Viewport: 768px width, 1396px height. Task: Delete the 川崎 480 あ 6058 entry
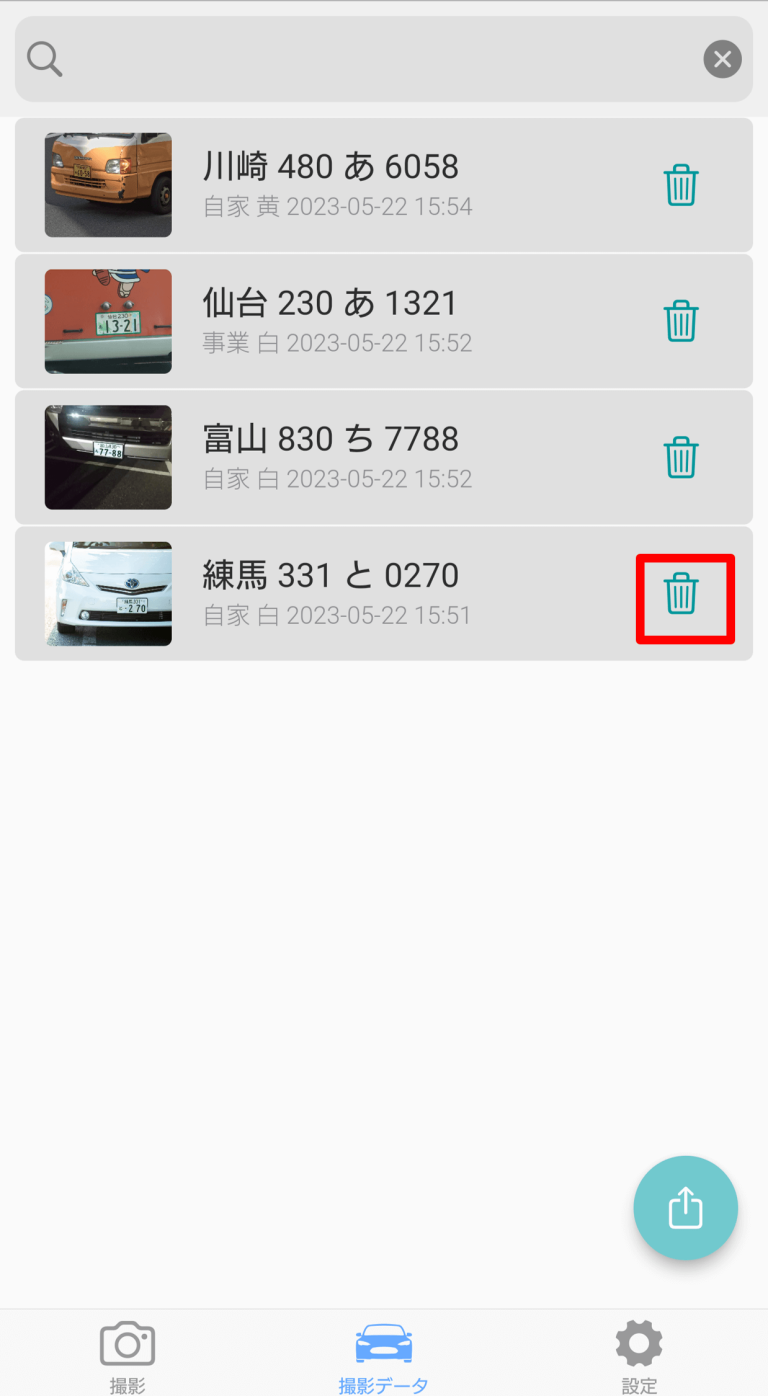coord(681,185)
